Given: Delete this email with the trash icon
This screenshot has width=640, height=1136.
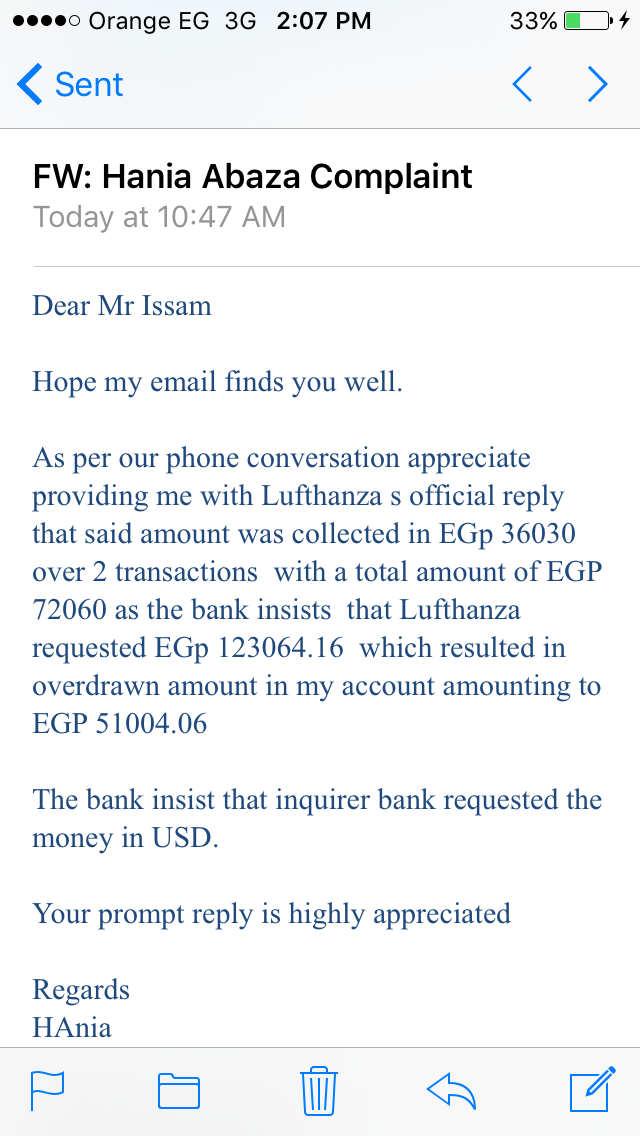Looking at the screenshot, I should 319,1090.
